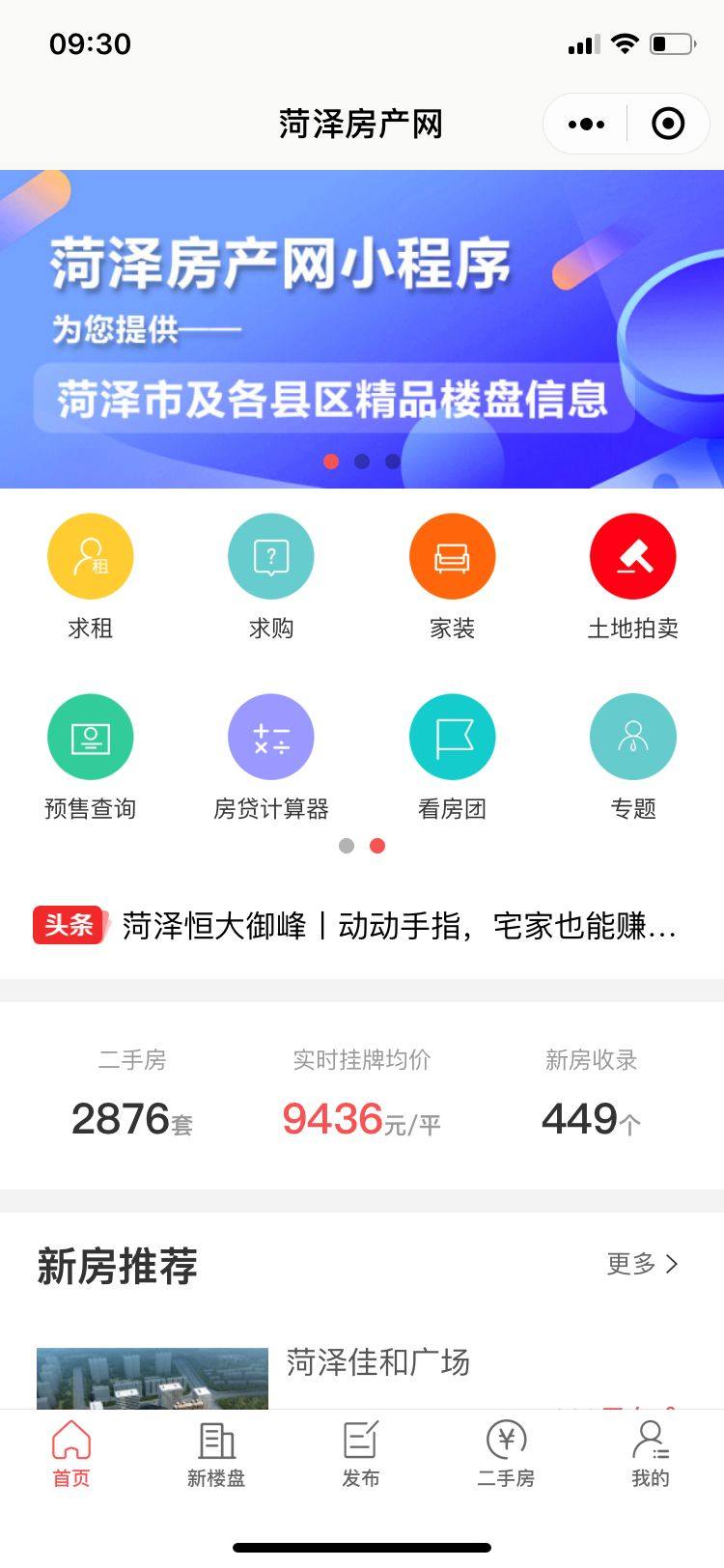Tap the 头条 headline badge

point(68,925)
